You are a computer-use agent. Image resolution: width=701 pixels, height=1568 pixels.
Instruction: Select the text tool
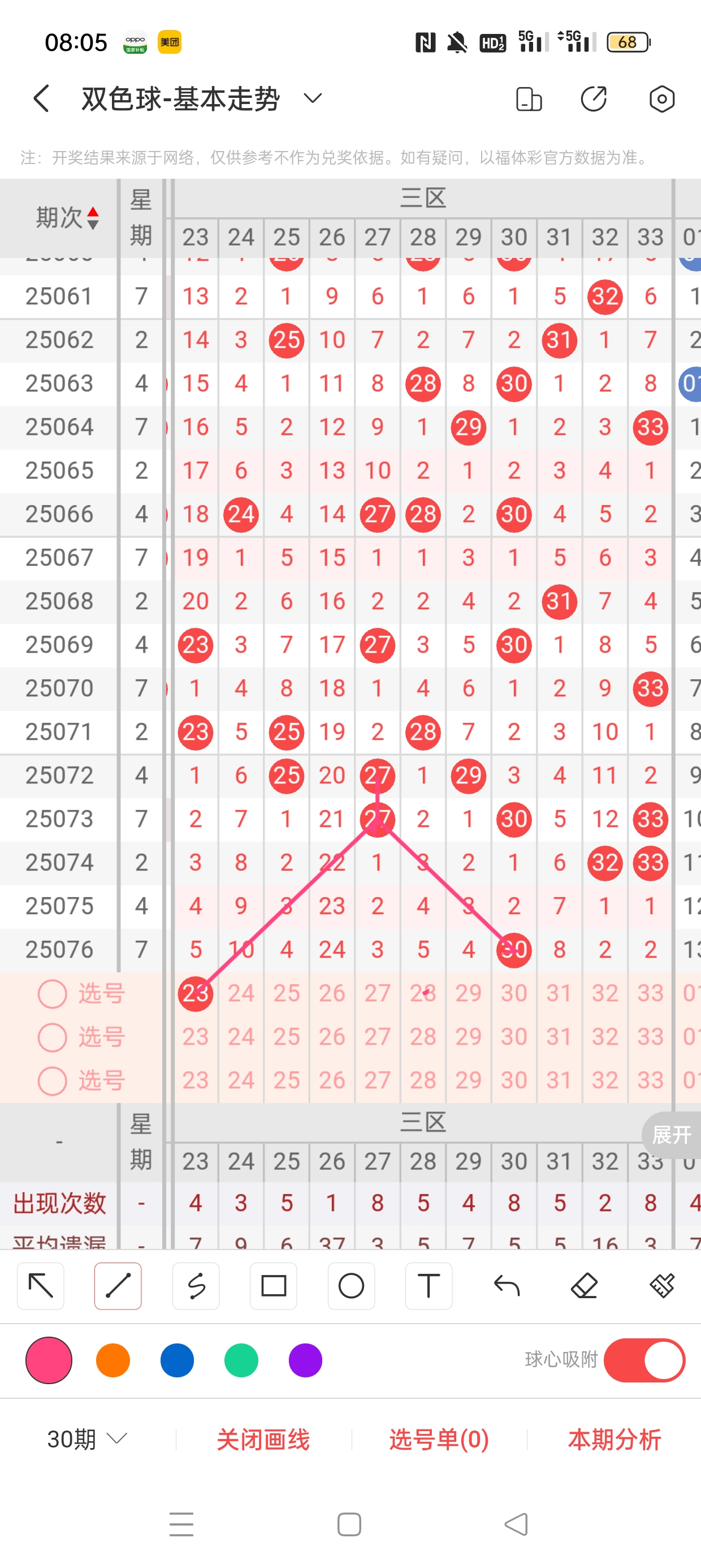tap(429, 1286)
